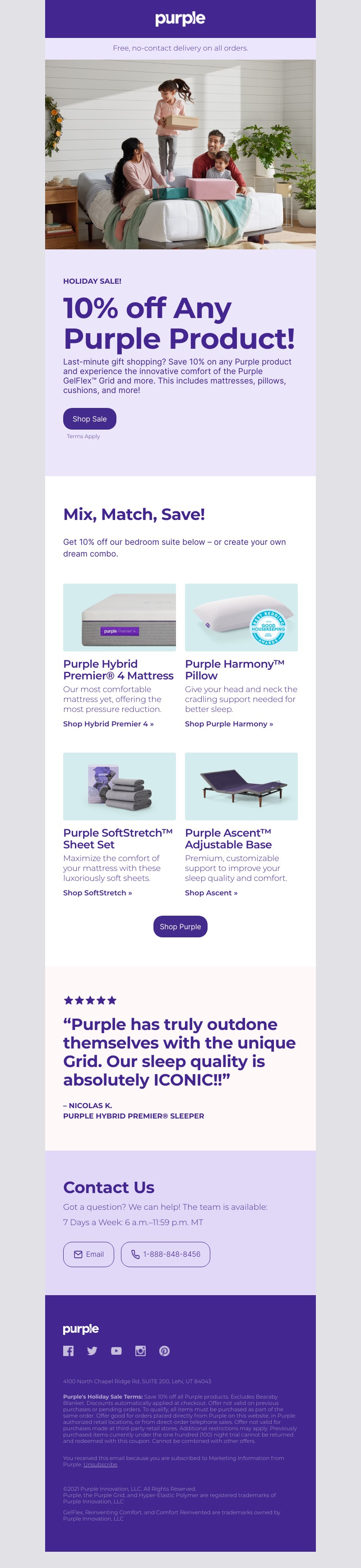Tap the Shop Purple button
361x1568 pixels.
pos(180,927)
